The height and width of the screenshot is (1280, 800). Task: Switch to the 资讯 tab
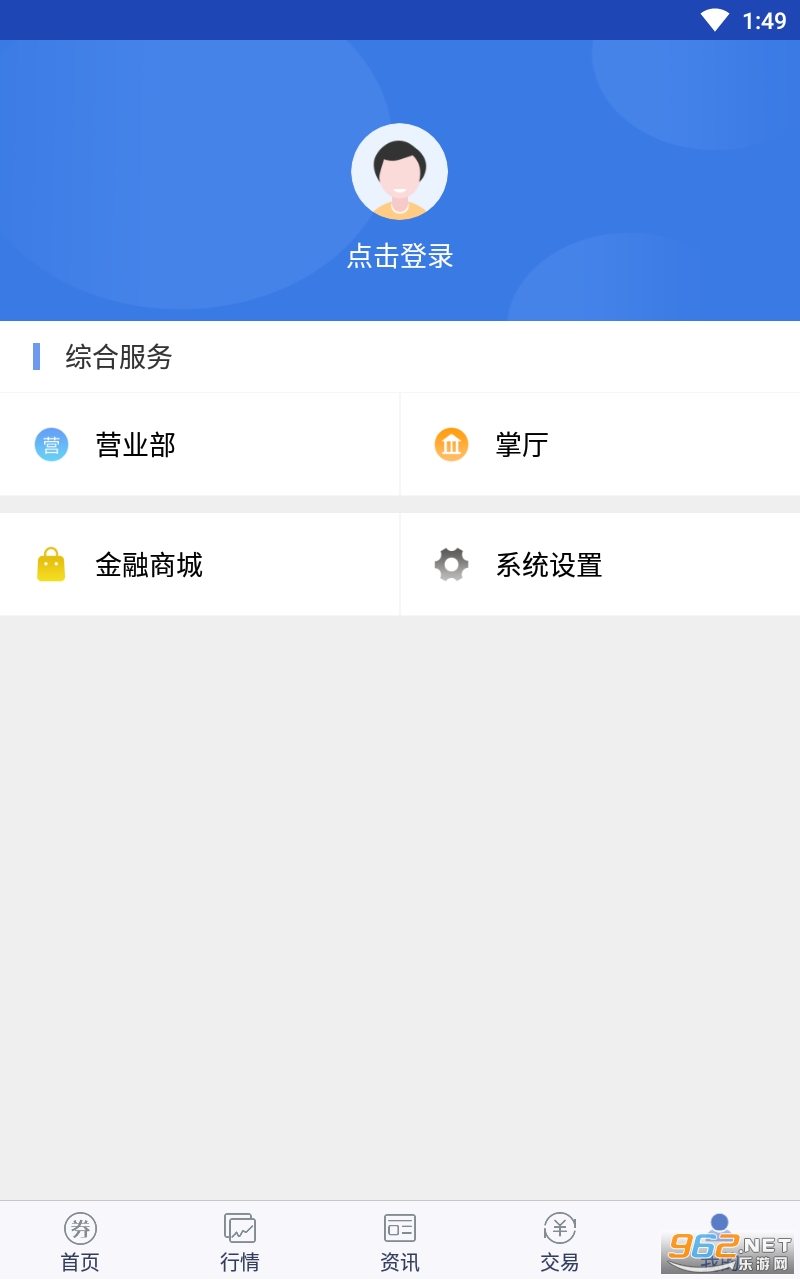pos(400,1241)
